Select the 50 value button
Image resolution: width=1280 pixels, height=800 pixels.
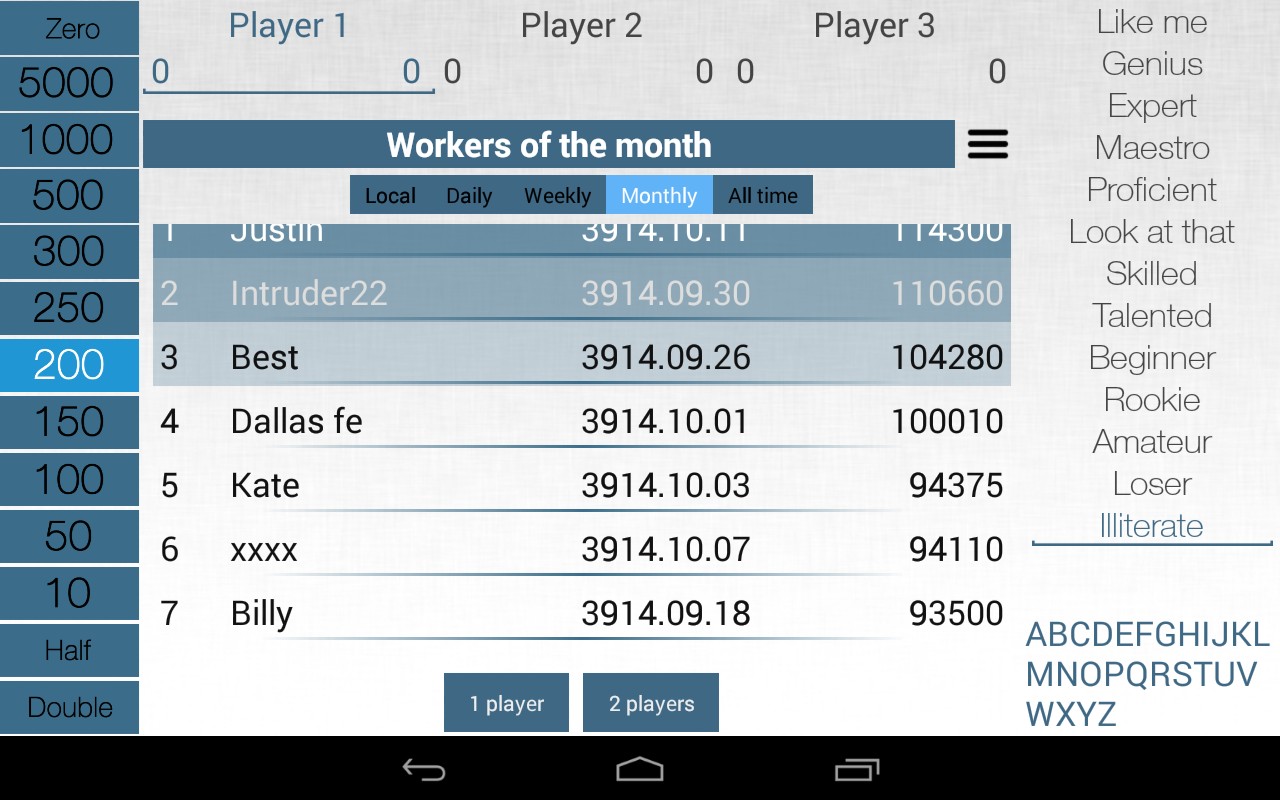pyautogui.click(x=69, y=536)
